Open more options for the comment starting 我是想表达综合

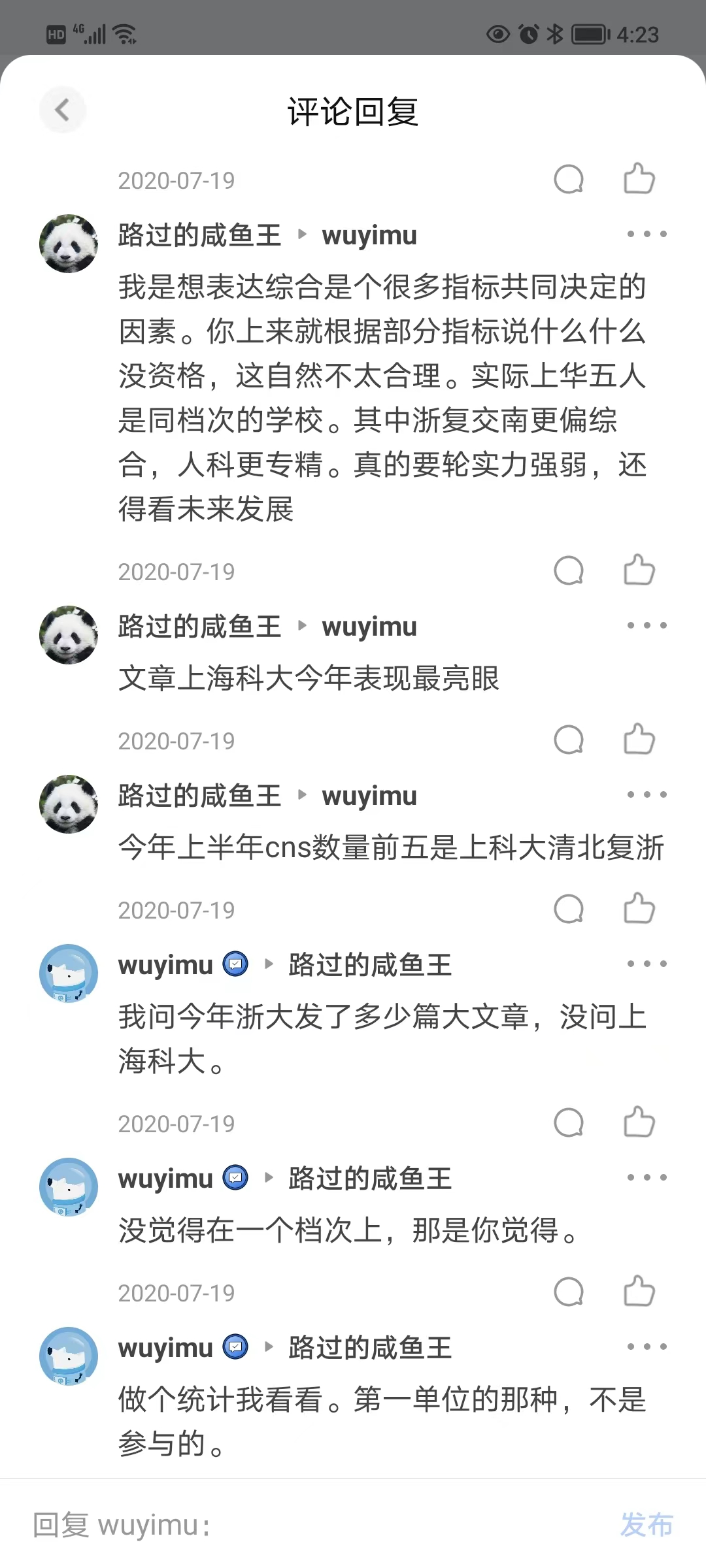[x=647, y=234]
